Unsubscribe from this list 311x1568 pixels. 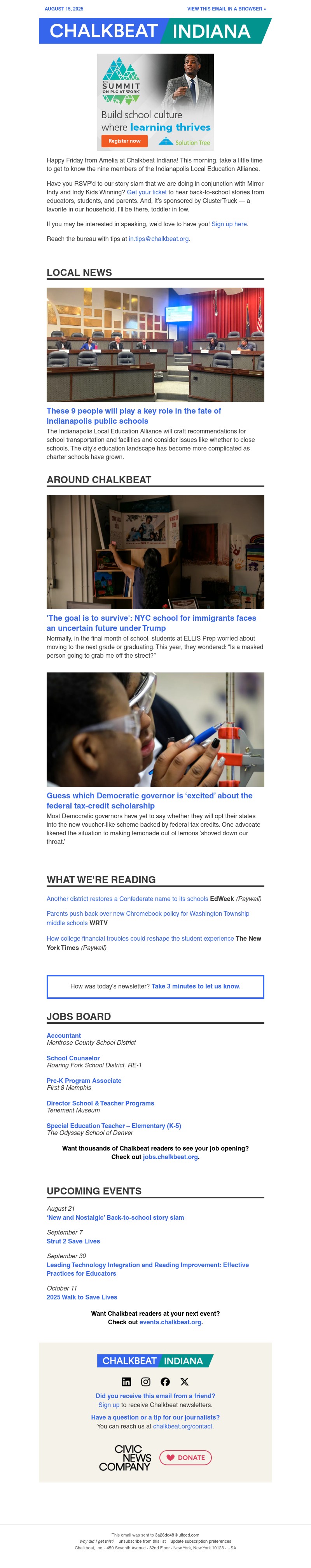pos(142,1541)
